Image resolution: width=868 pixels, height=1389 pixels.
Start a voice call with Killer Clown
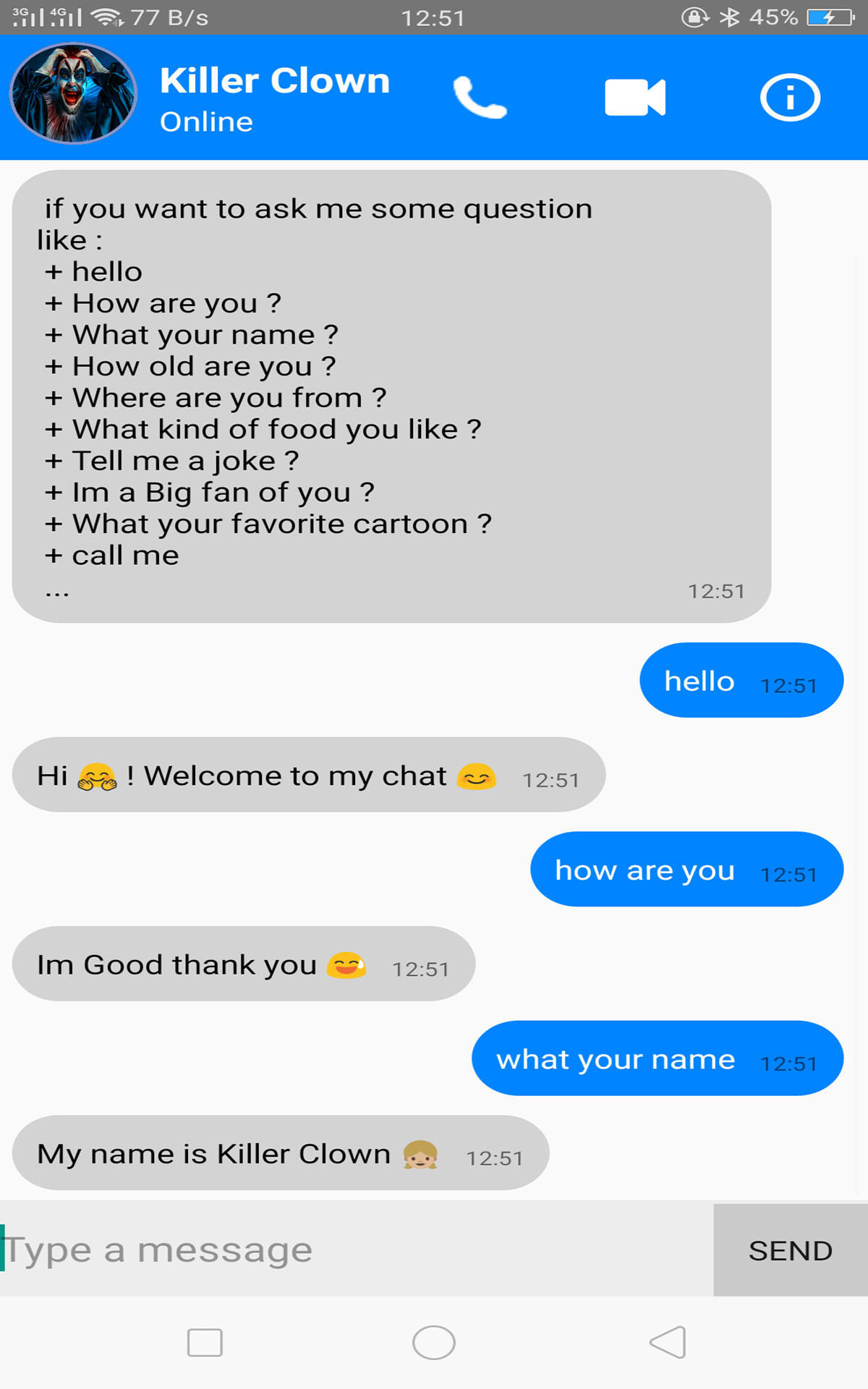(x=480, y=98)
